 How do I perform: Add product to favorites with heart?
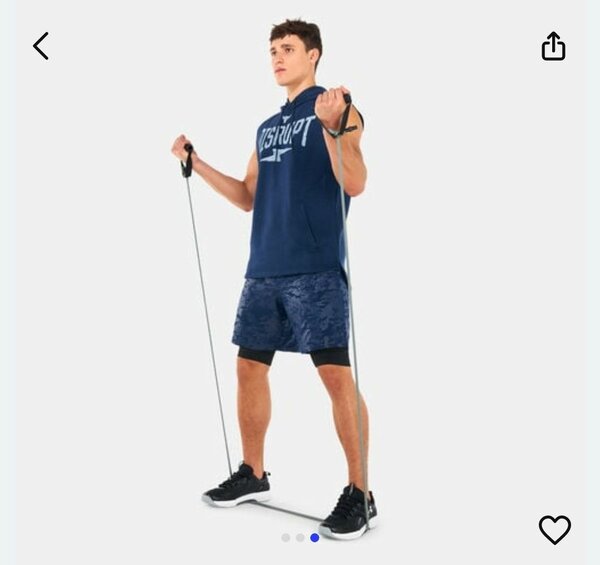[554, 529]
